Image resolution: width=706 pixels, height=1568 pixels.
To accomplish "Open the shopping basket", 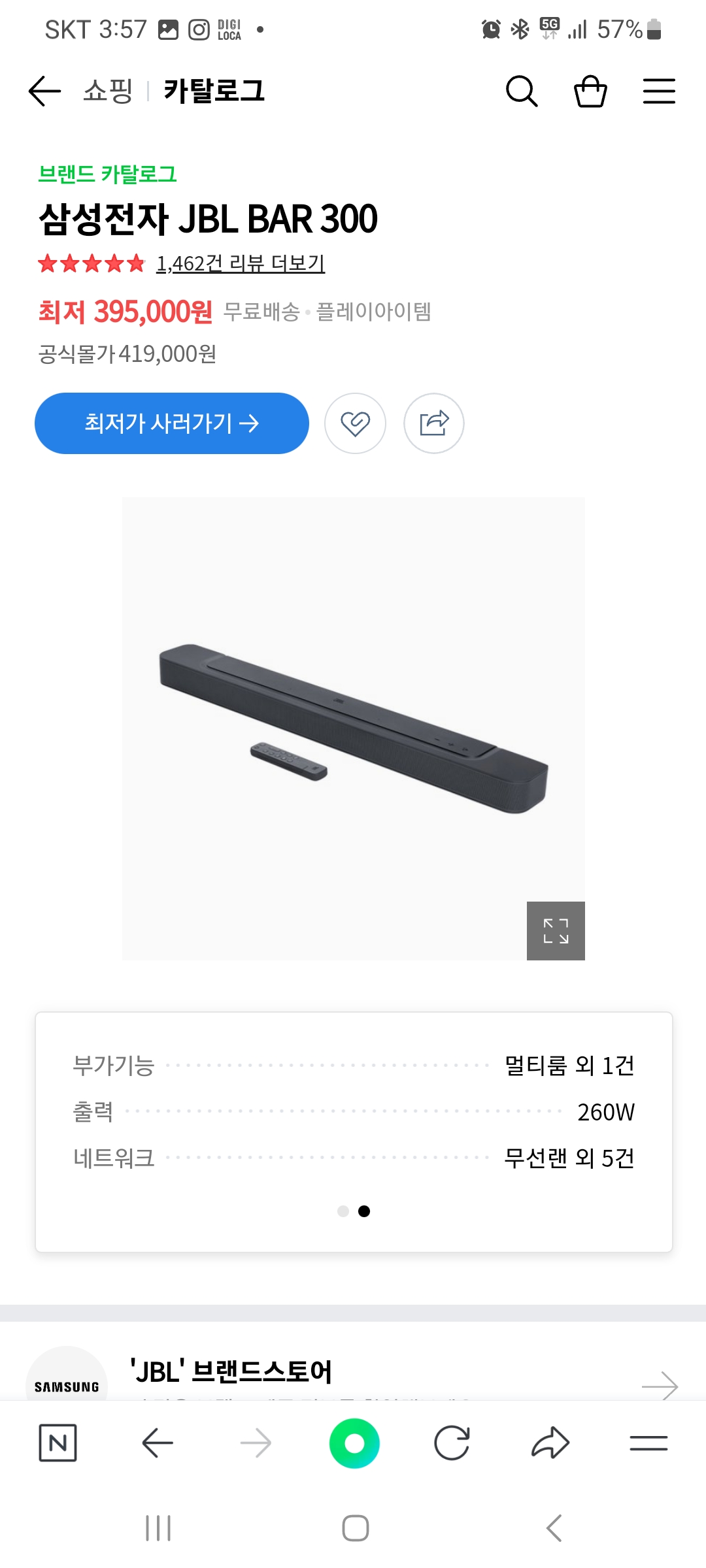I will tap(590, 91).
